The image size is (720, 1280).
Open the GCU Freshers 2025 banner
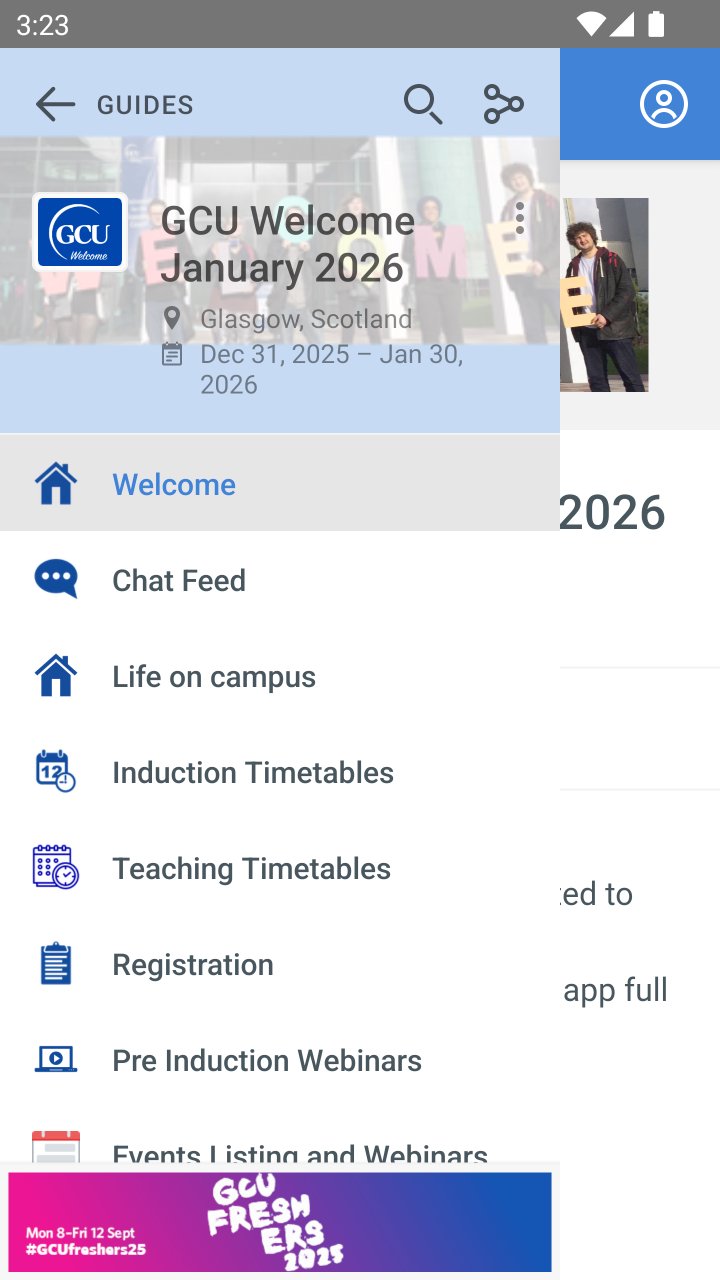280,1222
